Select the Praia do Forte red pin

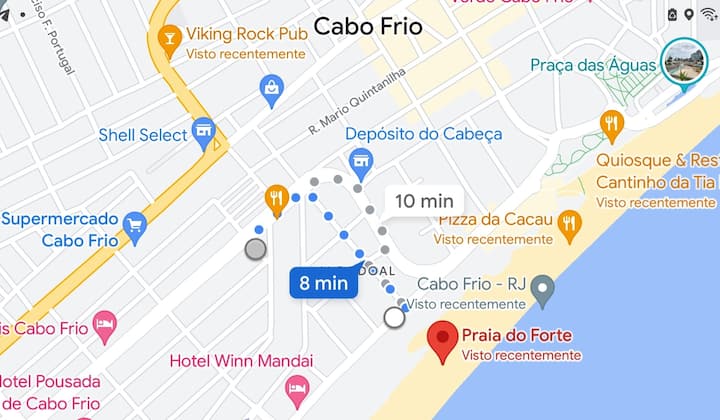(443, 341)
